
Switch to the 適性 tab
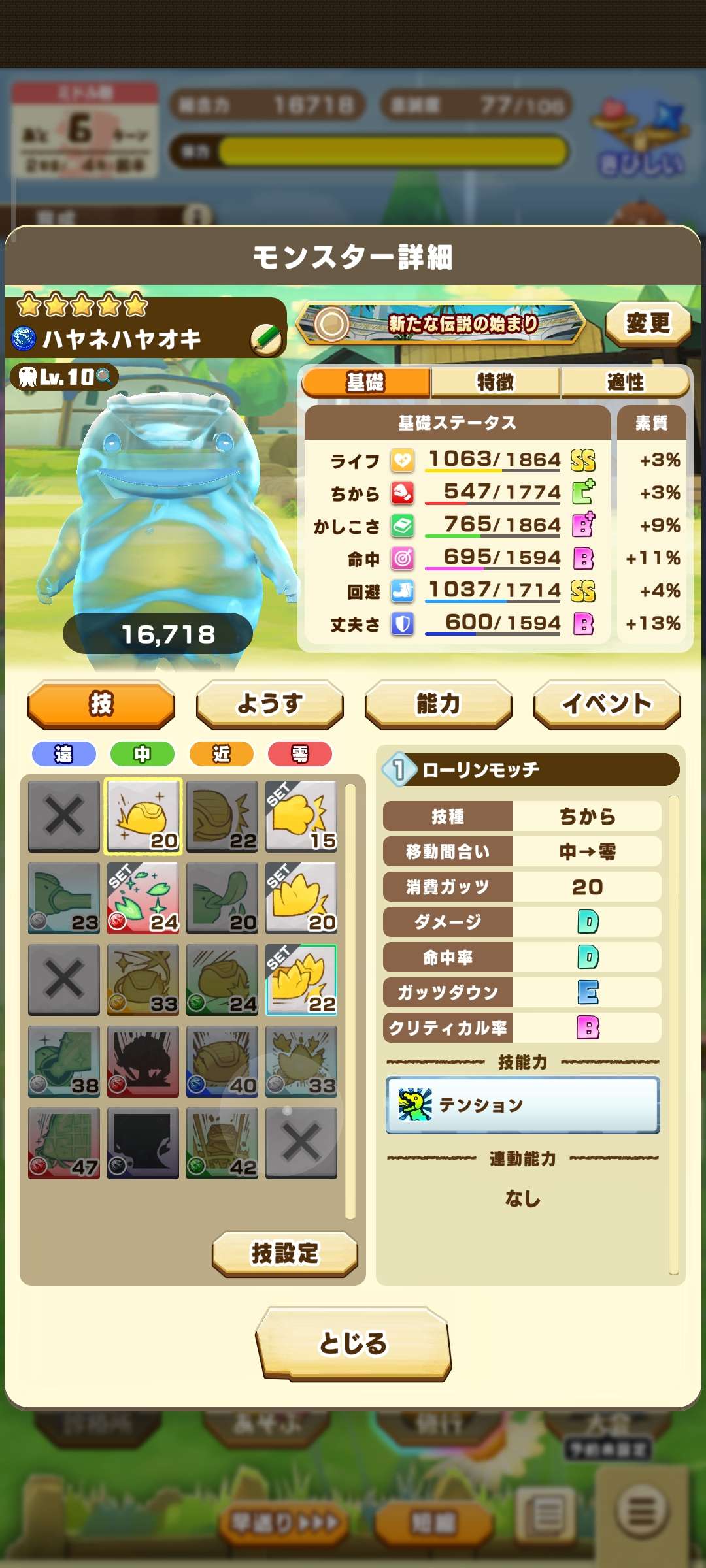pyautogui.click(x=625, y=382)
